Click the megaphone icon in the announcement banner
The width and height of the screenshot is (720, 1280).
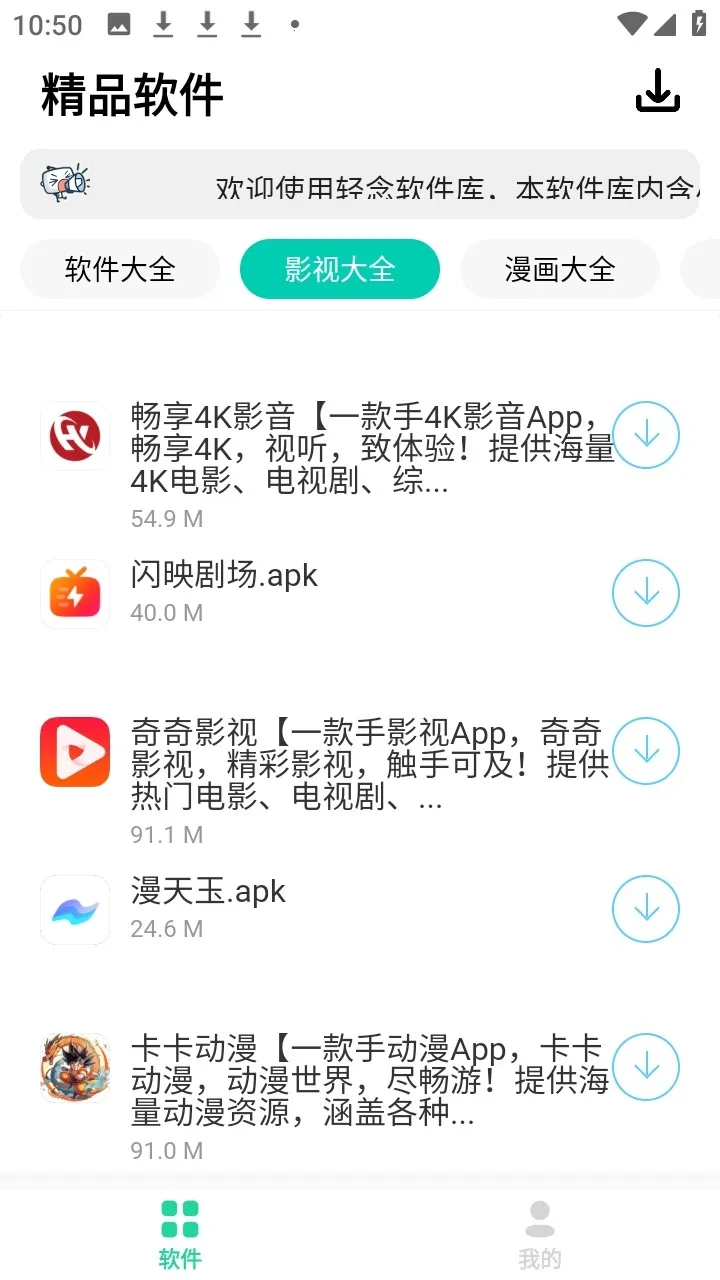coord(62,184)
